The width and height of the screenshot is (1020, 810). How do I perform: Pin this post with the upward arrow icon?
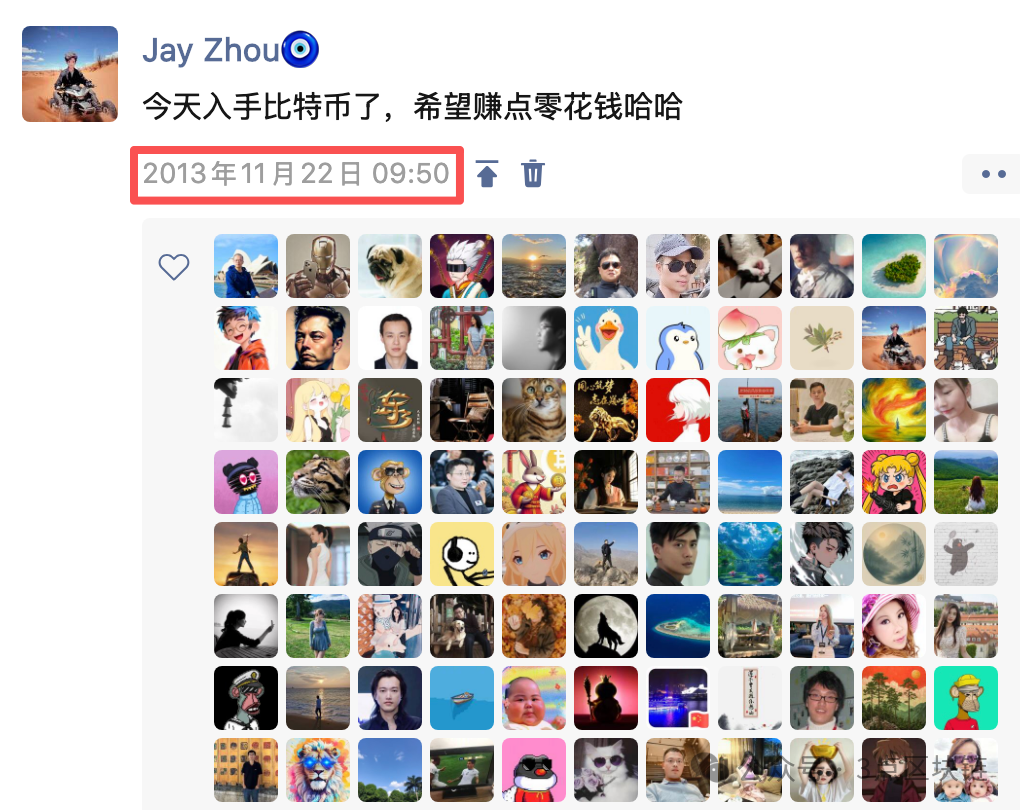[x=487, y=173]
